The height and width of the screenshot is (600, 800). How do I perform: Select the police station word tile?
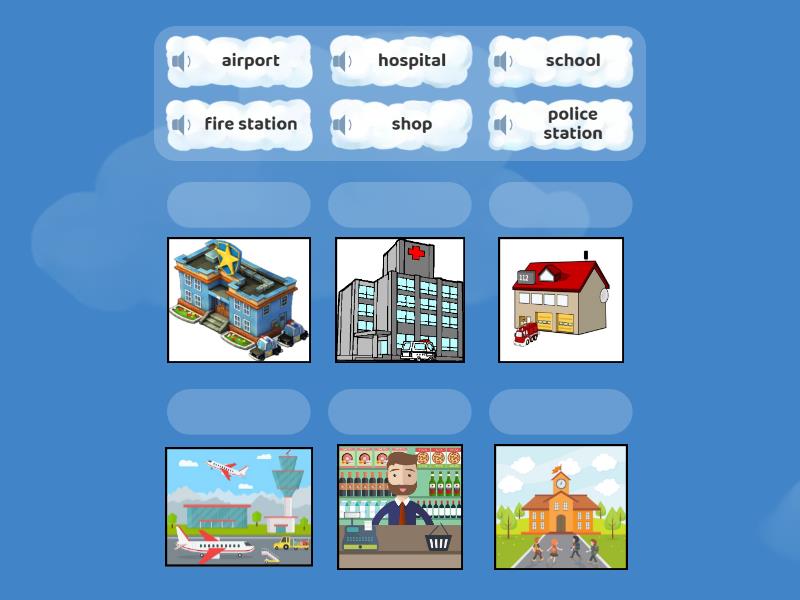[x=572, y=124]
